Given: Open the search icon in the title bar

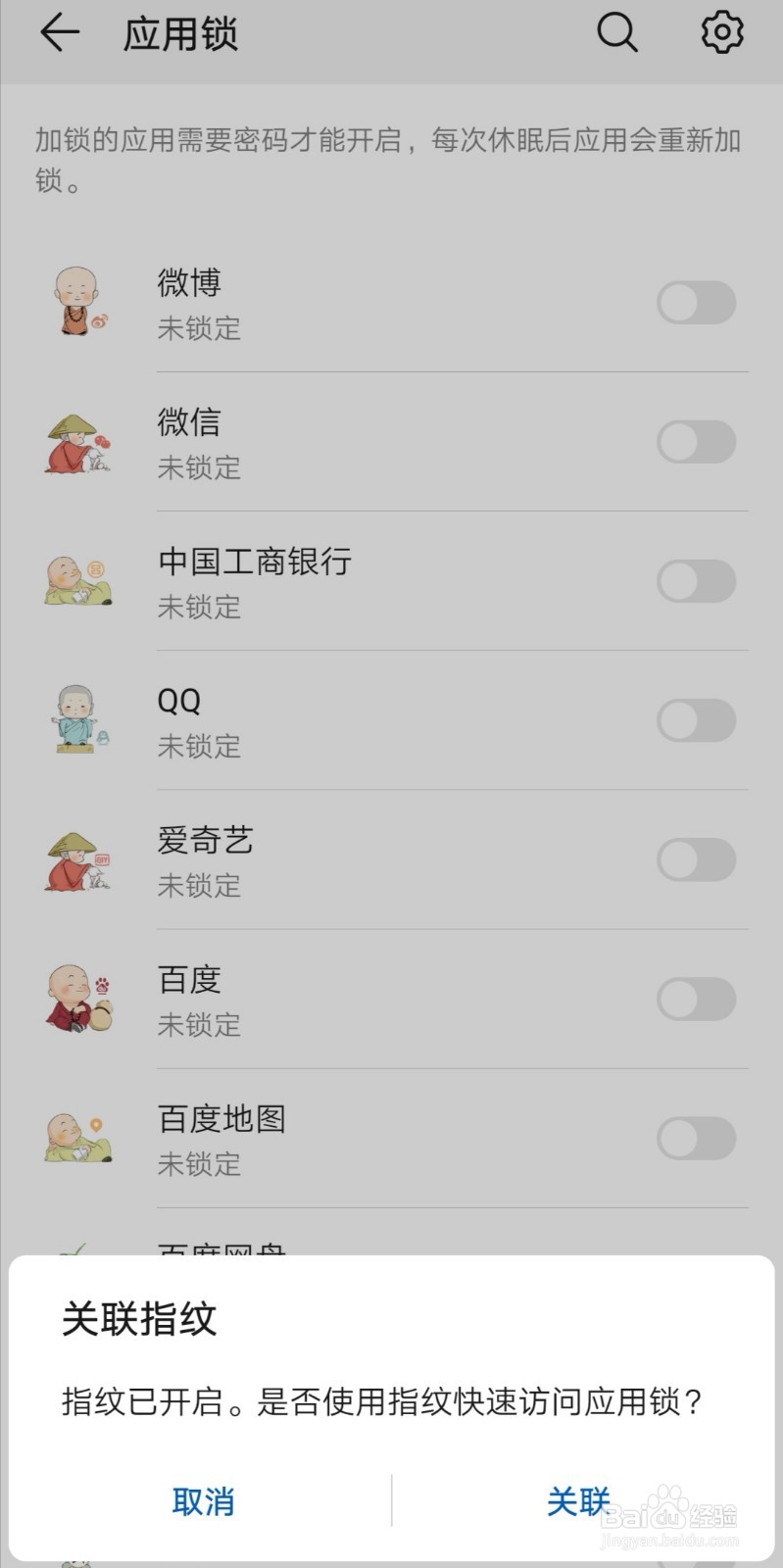Looking at the screenshot, I should 617,32.
